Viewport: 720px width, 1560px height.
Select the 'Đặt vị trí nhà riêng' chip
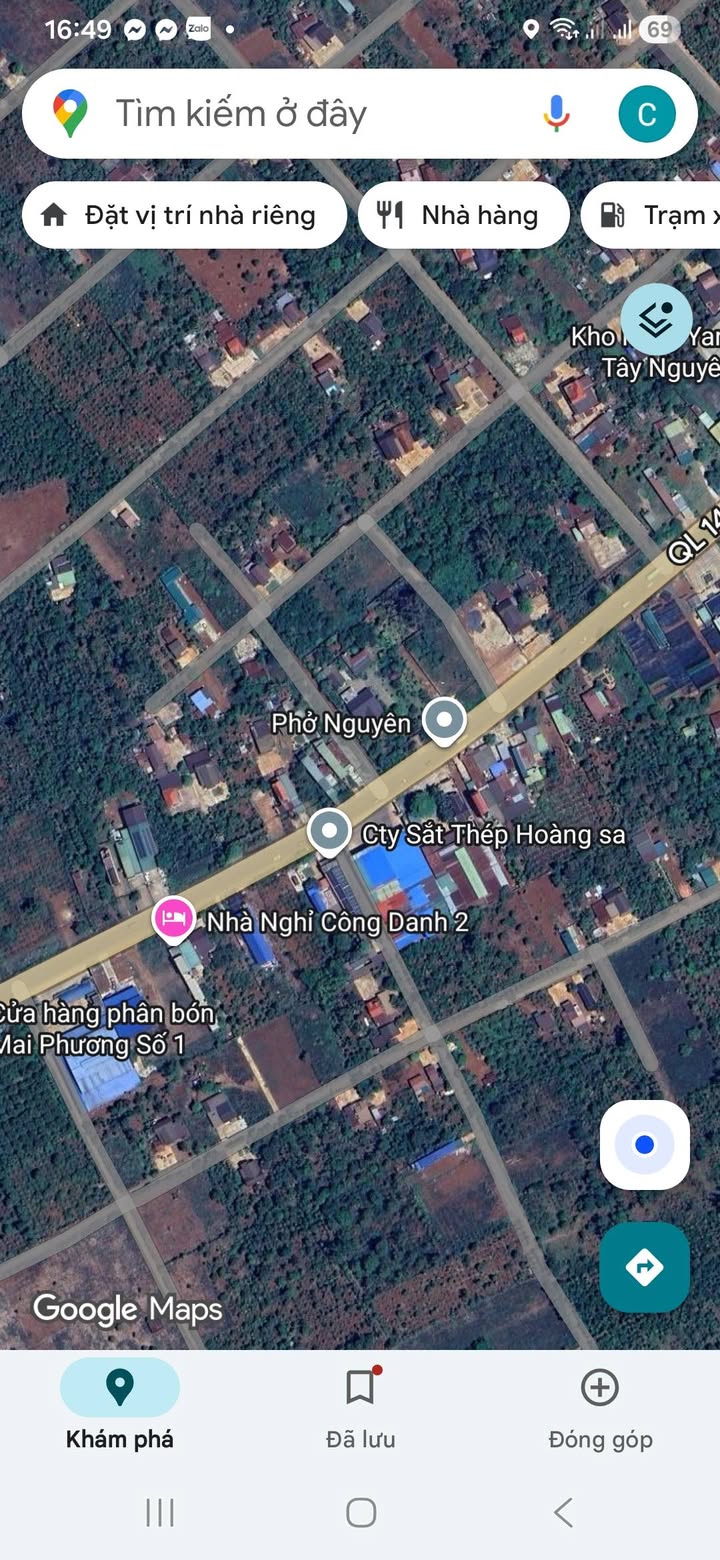(x=185, y=215)
